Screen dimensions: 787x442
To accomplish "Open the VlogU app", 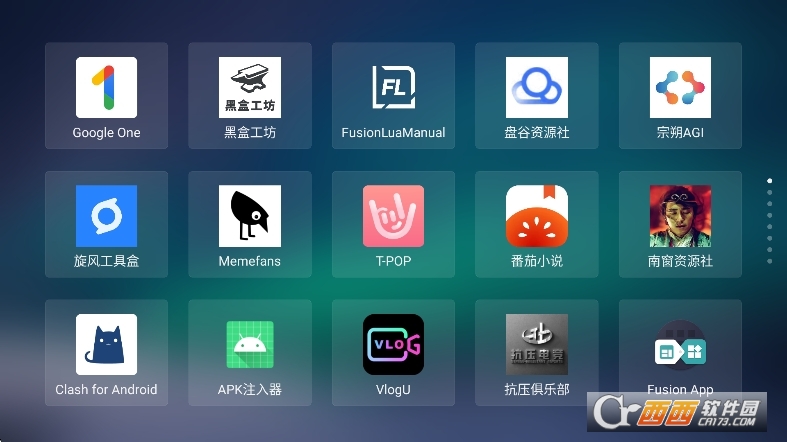I will (x=393, y=345).
